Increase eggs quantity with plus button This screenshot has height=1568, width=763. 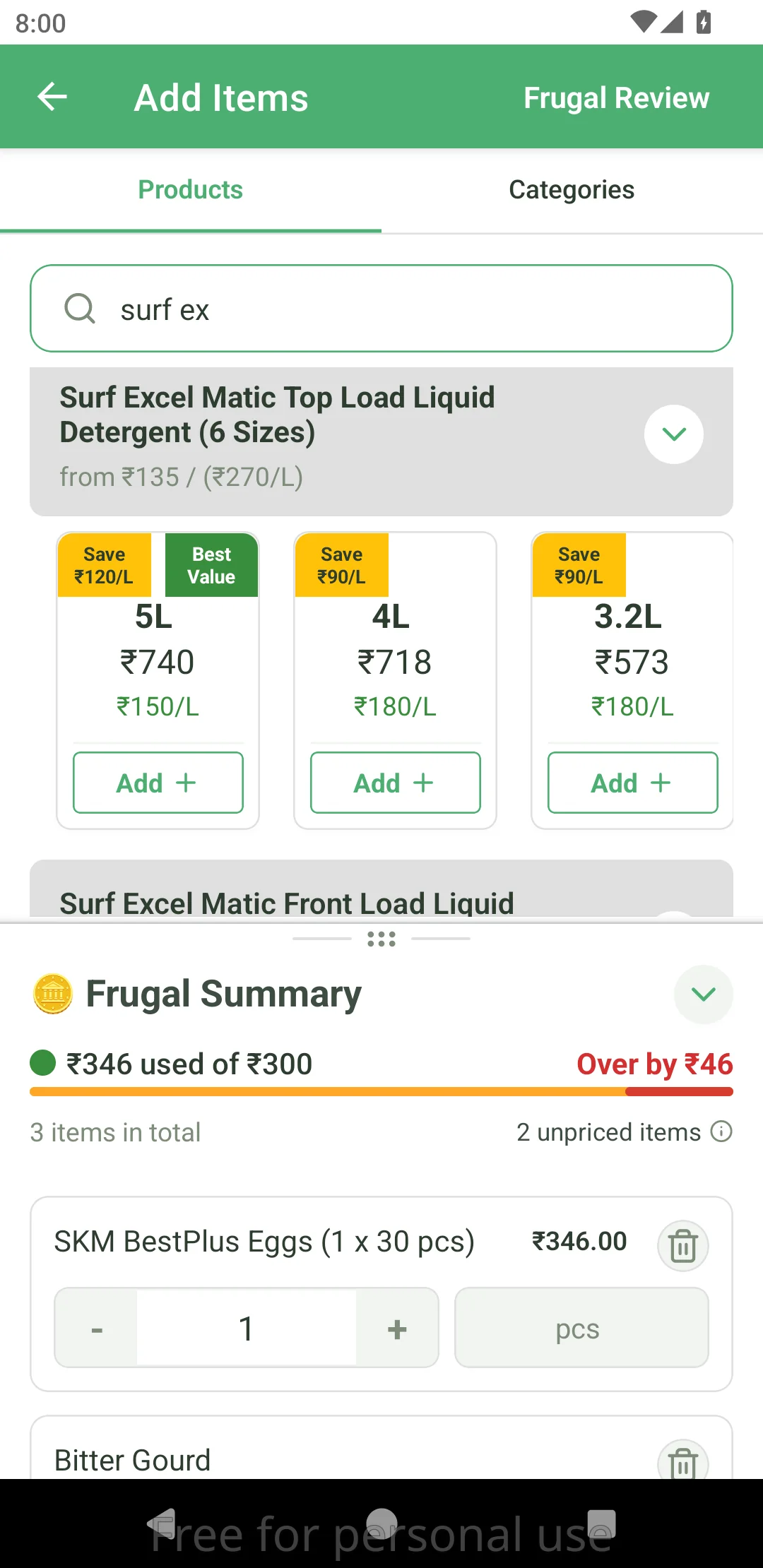(x=396, y=1328)
